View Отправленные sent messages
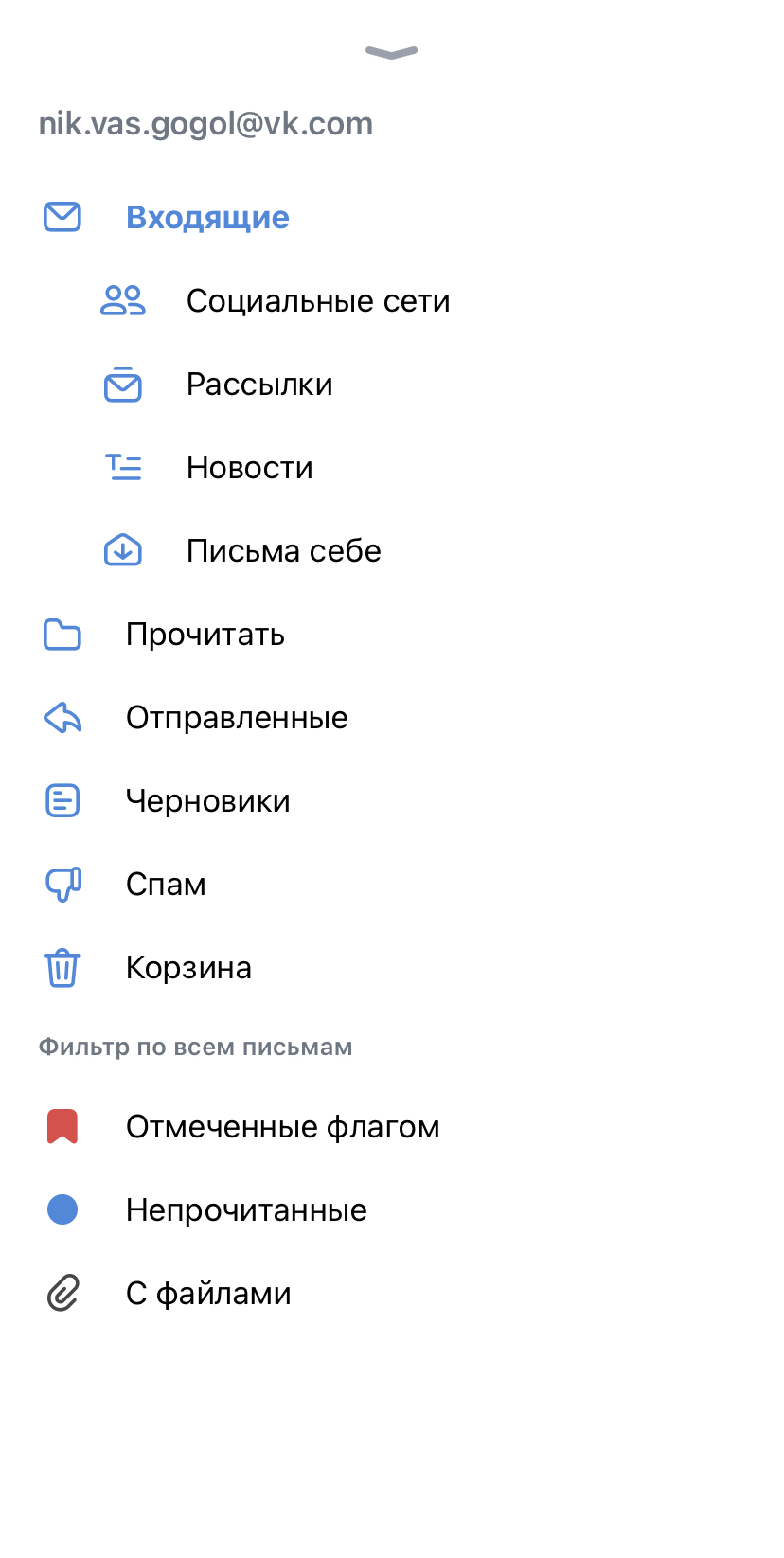This screenshot has height=1558, width=784. coord(237,718)
